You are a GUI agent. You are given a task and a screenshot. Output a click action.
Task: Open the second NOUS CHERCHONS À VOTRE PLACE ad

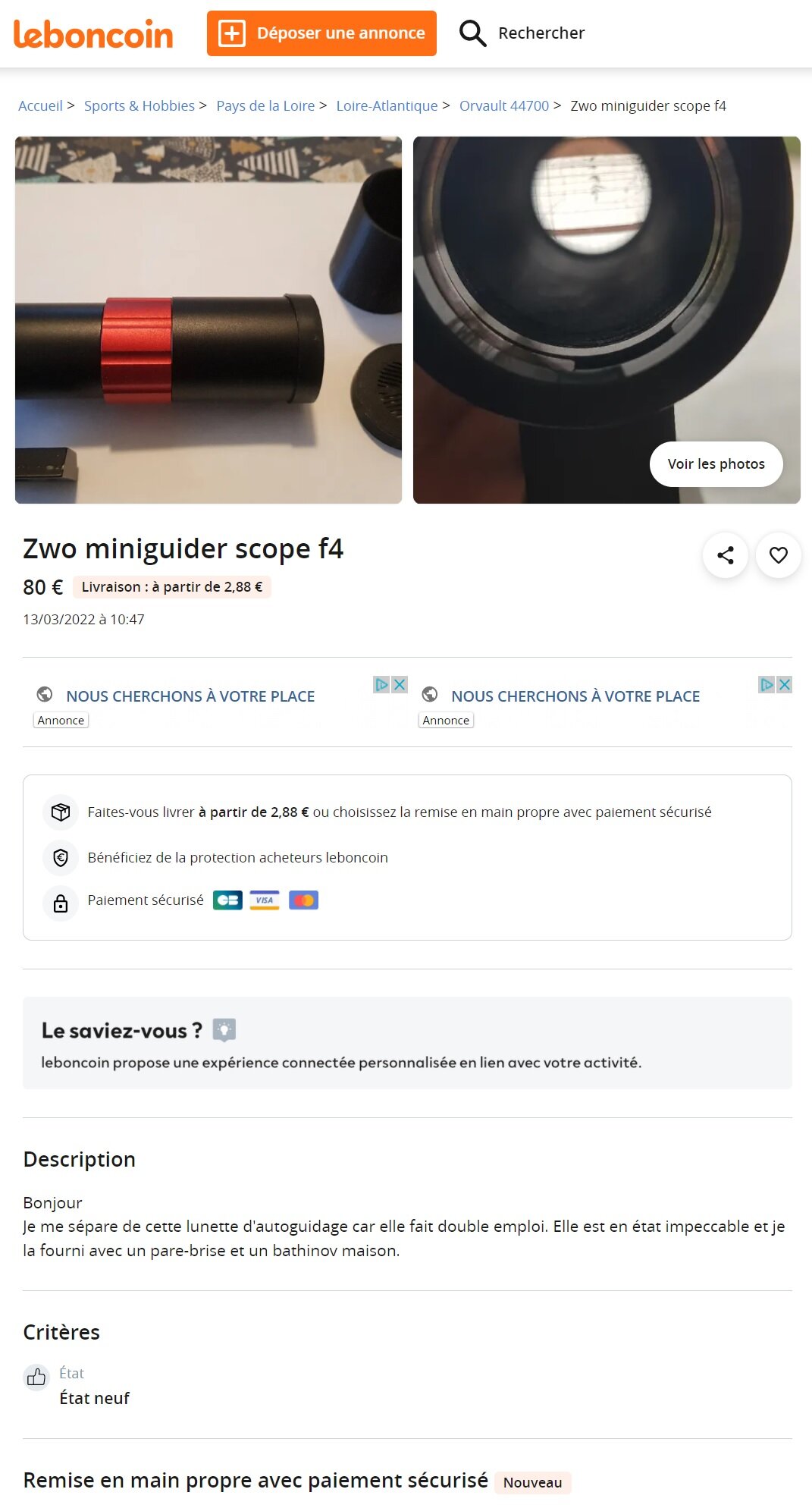tap(575, 696)
